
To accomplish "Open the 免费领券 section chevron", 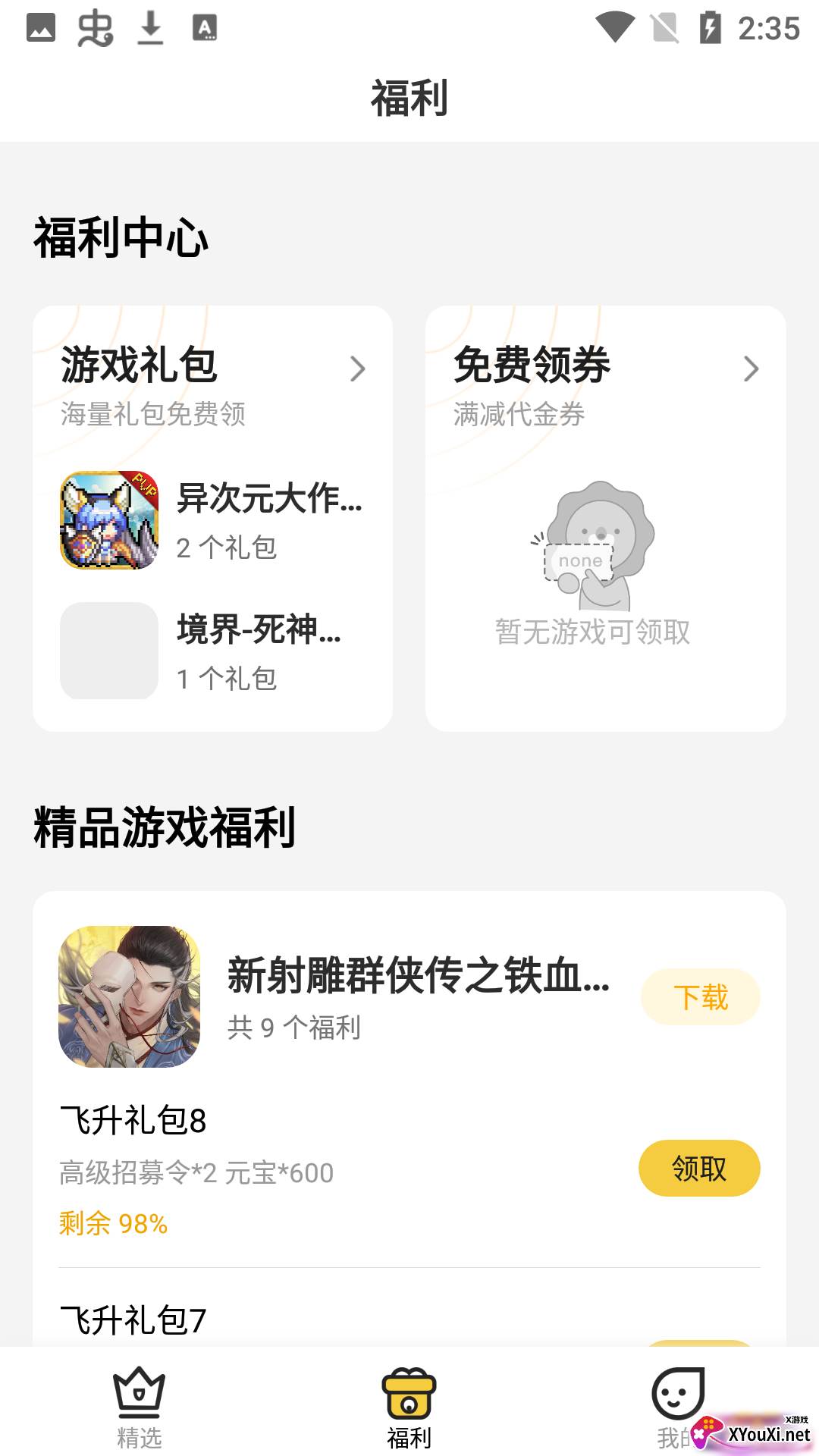I will pyautogui.click(x=751, y=369).
